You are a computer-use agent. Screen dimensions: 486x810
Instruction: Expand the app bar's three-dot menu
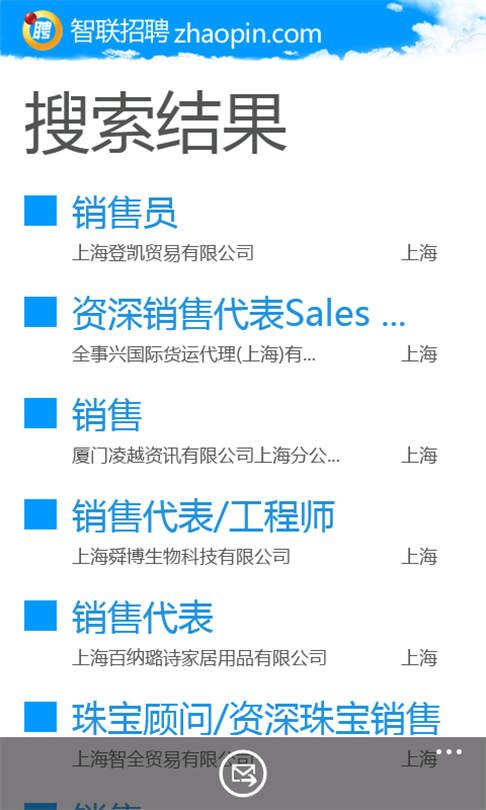pos(448,752)
